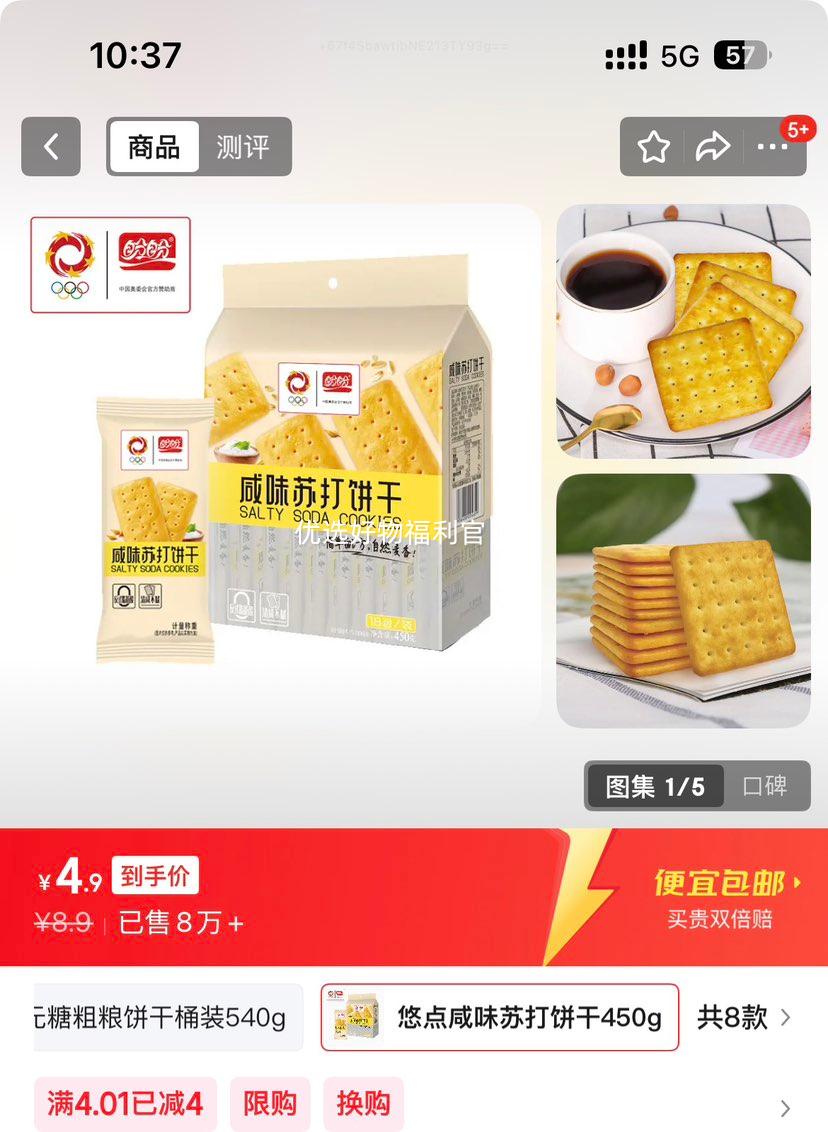
Task: Open the more options ellipsis menu
Action: pos(773,148)
